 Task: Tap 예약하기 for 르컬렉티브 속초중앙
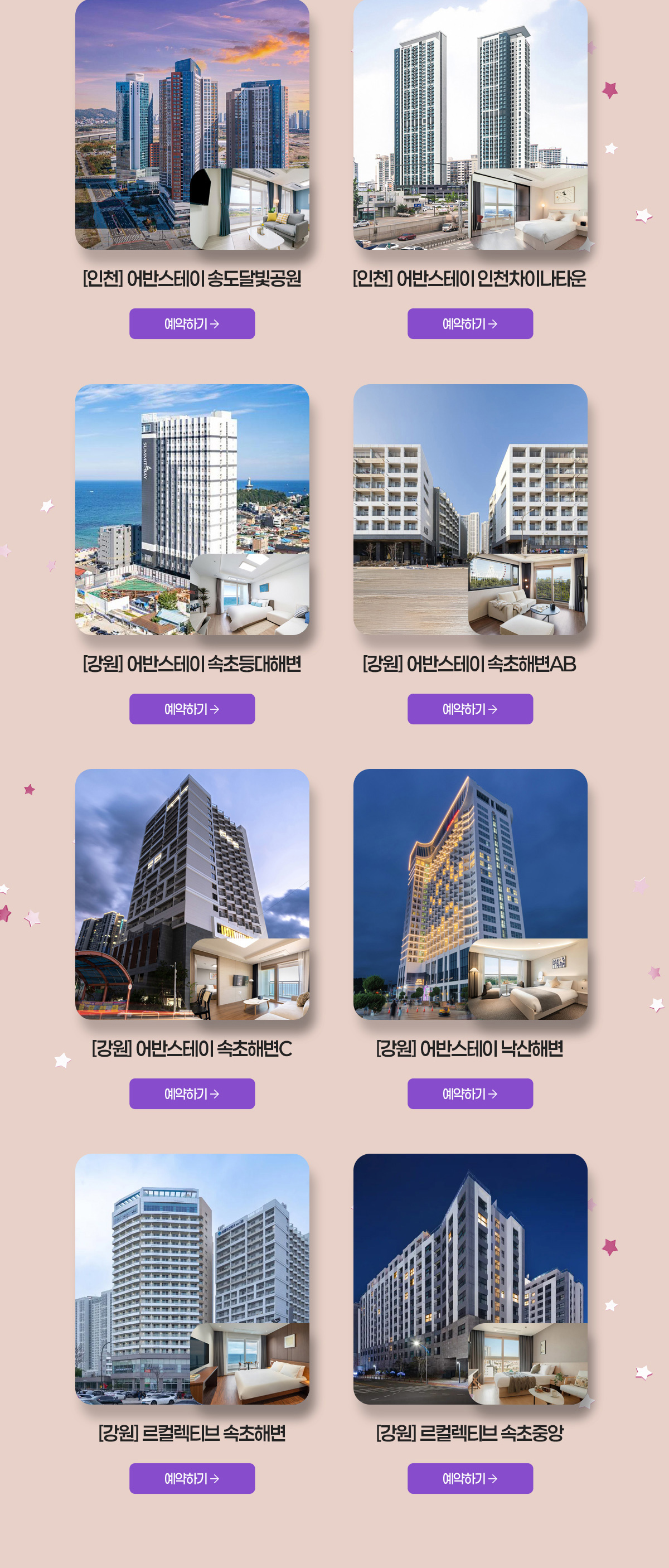pos(470,1478)
